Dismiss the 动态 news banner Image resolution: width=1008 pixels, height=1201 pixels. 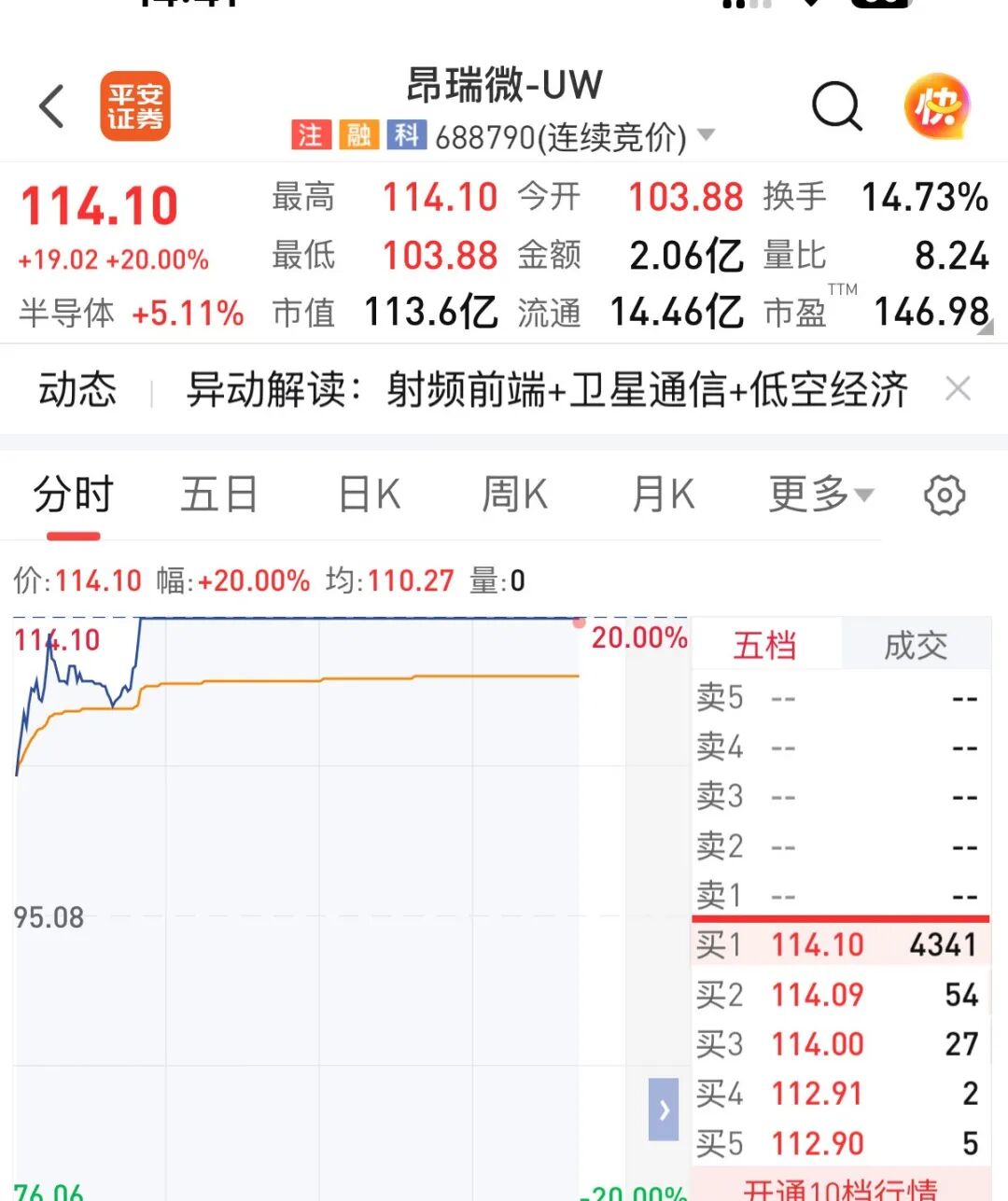[959, 388]
